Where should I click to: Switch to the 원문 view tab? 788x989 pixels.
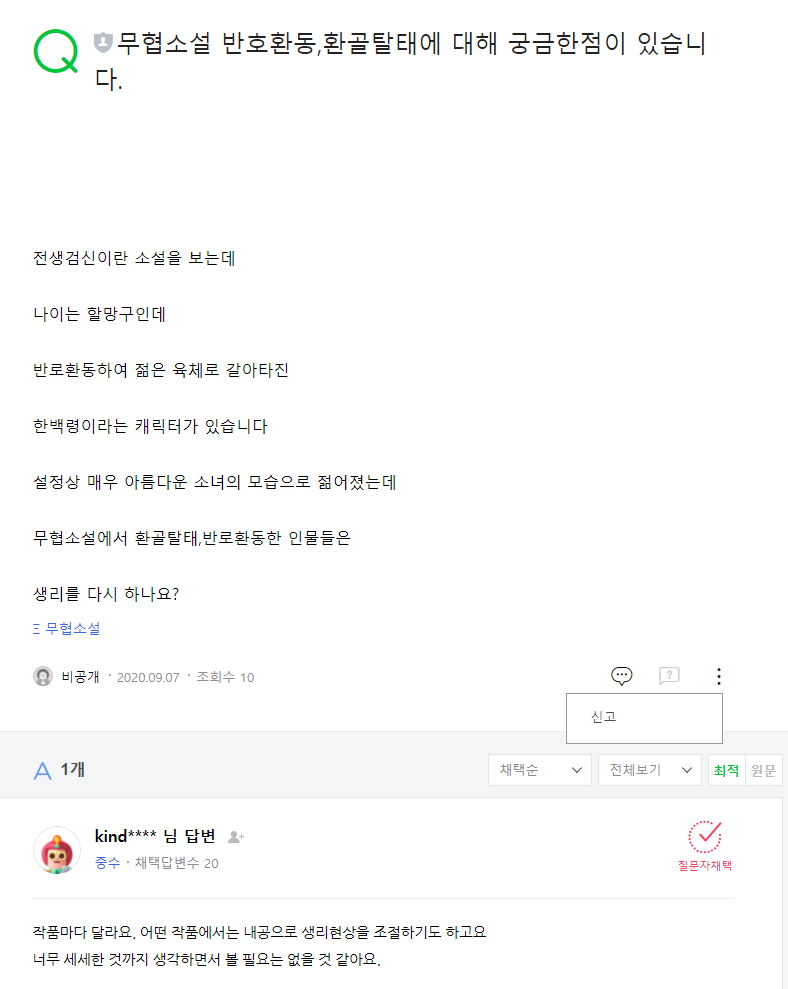(764, 770)
